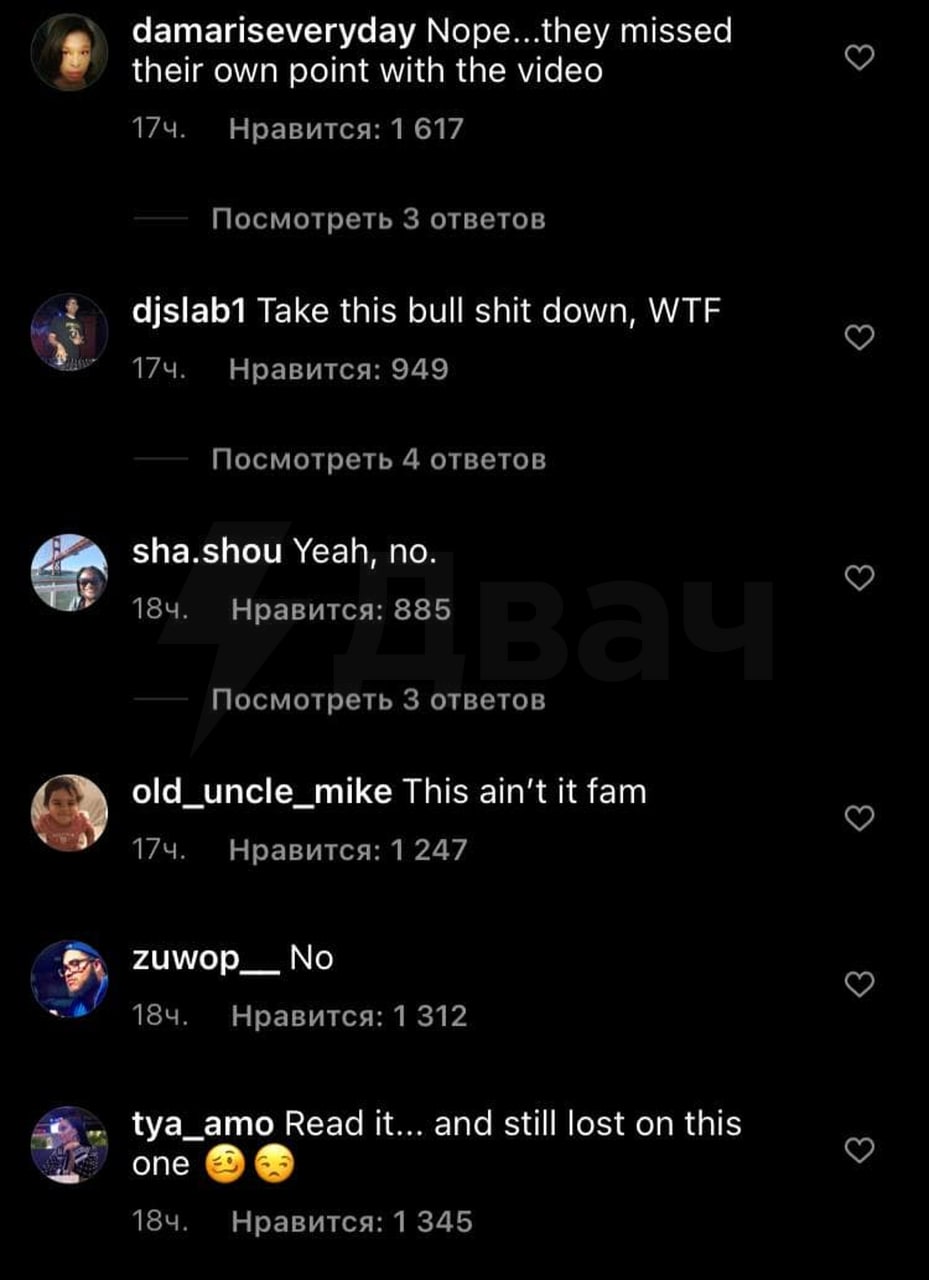Tap the heart on sha.shou's comment
Screen dimensions: 929x1280
860,578
